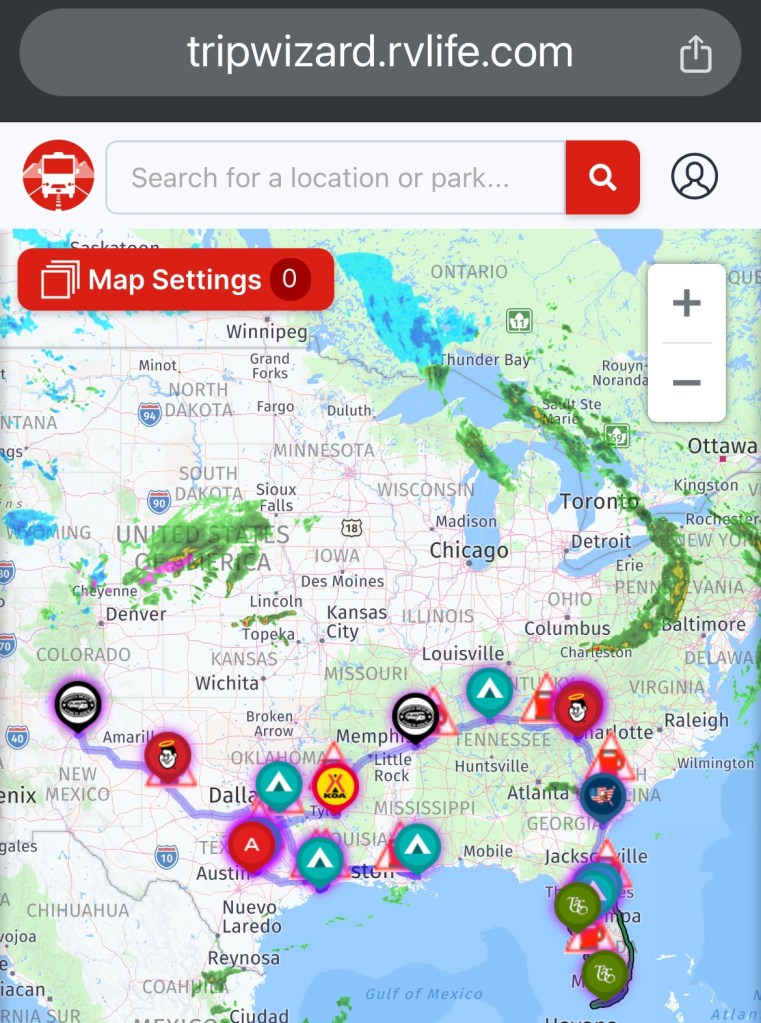
Task: Open the black badge marker in New Mexico
Action: [x=78, y=704]
